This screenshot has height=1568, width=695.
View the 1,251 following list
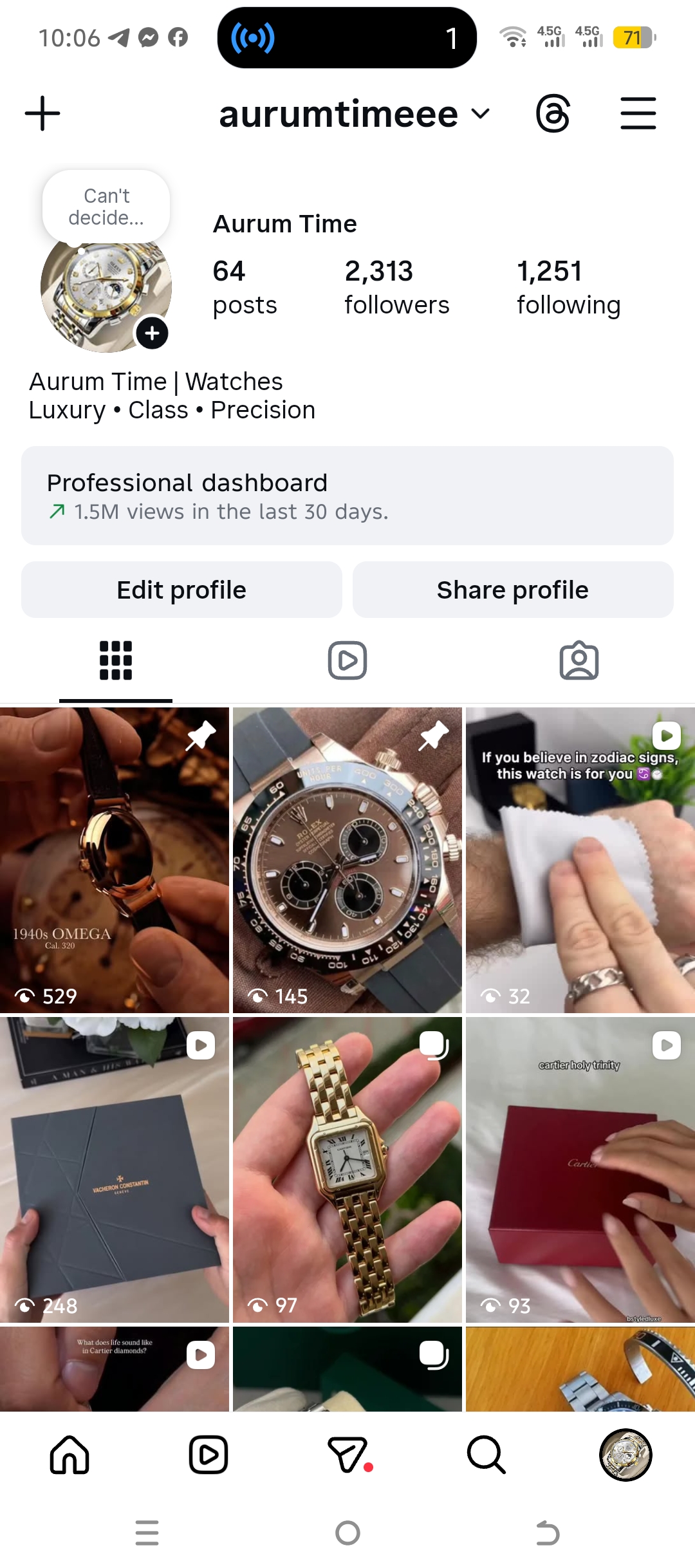click(x=568, y=287)
